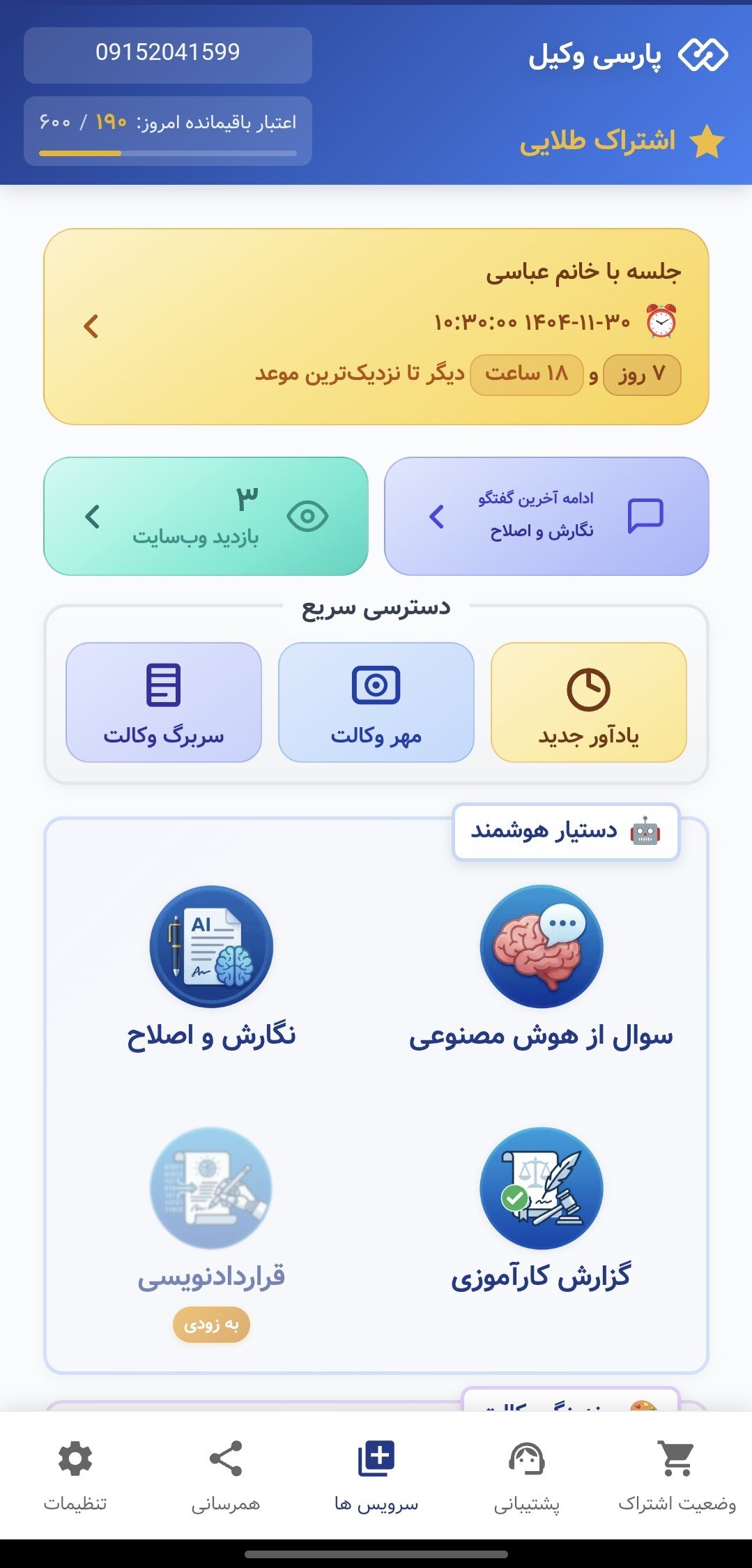Open سوال از هوش مصنوعی brain icon

[543, 948]
